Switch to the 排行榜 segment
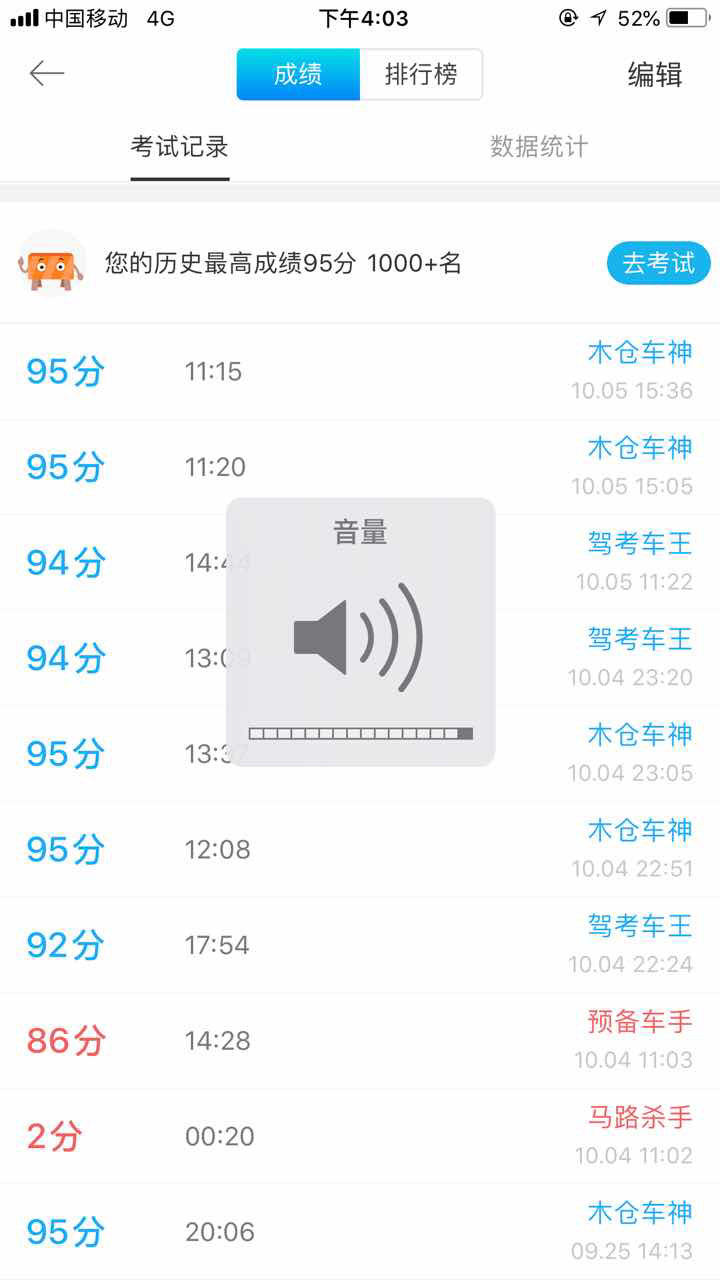The height and width of the screenshot is (1280, 720). [x=421, y=75]
